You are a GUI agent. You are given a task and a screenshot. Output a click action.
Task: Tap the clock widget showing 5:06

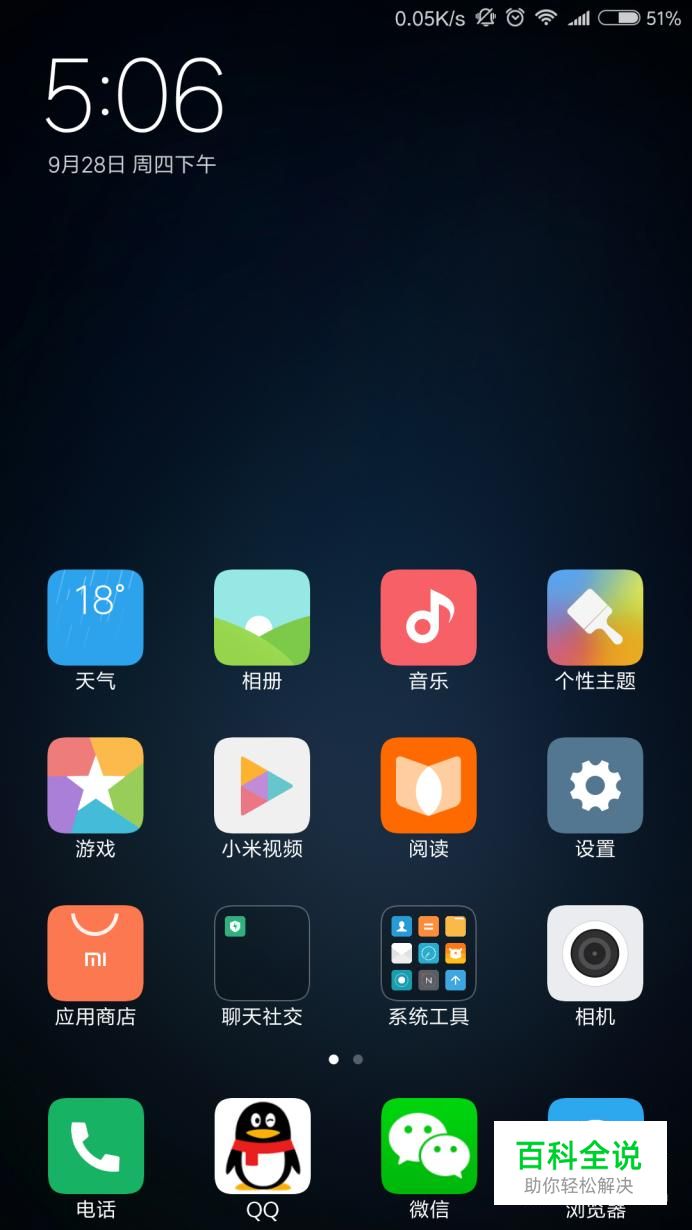[x=134, y=95]
